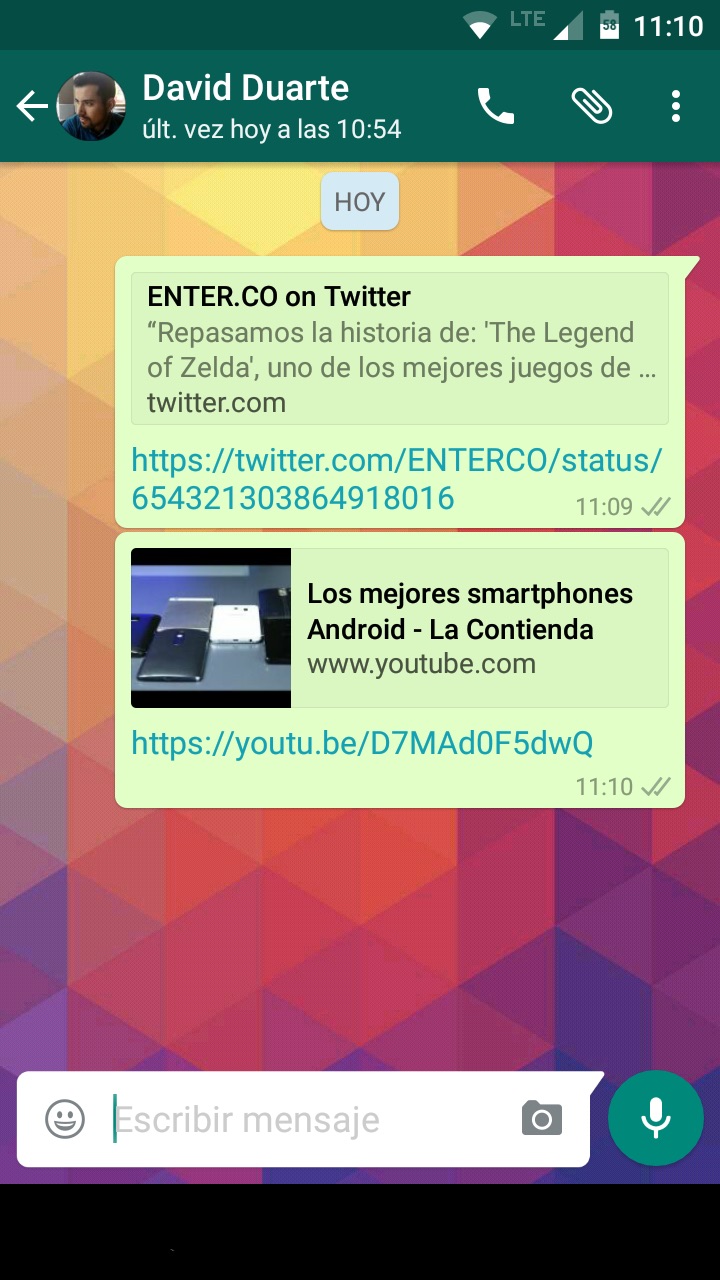Tap the attach paperclip icon
The image size is (720, 1280).
(591, 106)
